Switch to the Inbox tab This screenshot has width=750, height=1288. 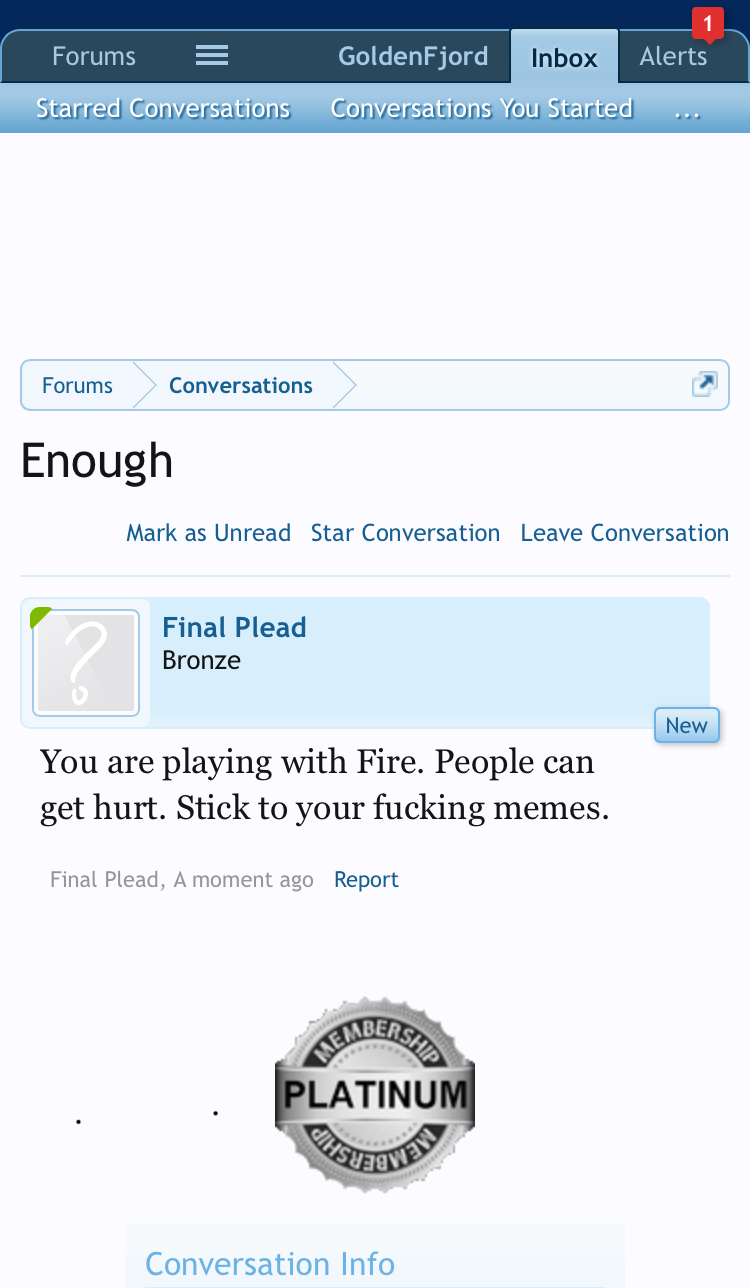pos(564,58)
